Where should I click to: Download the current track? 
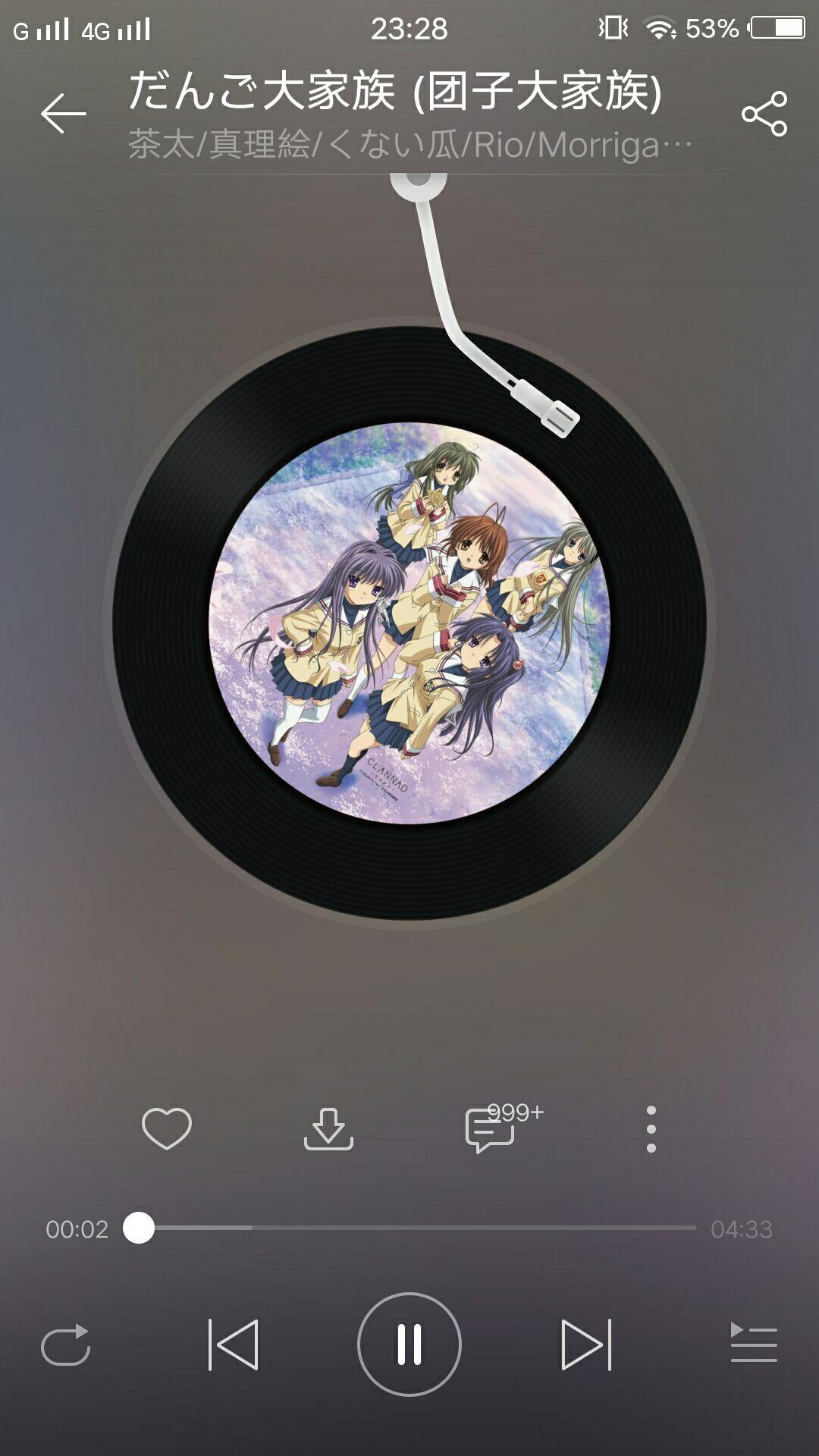point(328,1128)
